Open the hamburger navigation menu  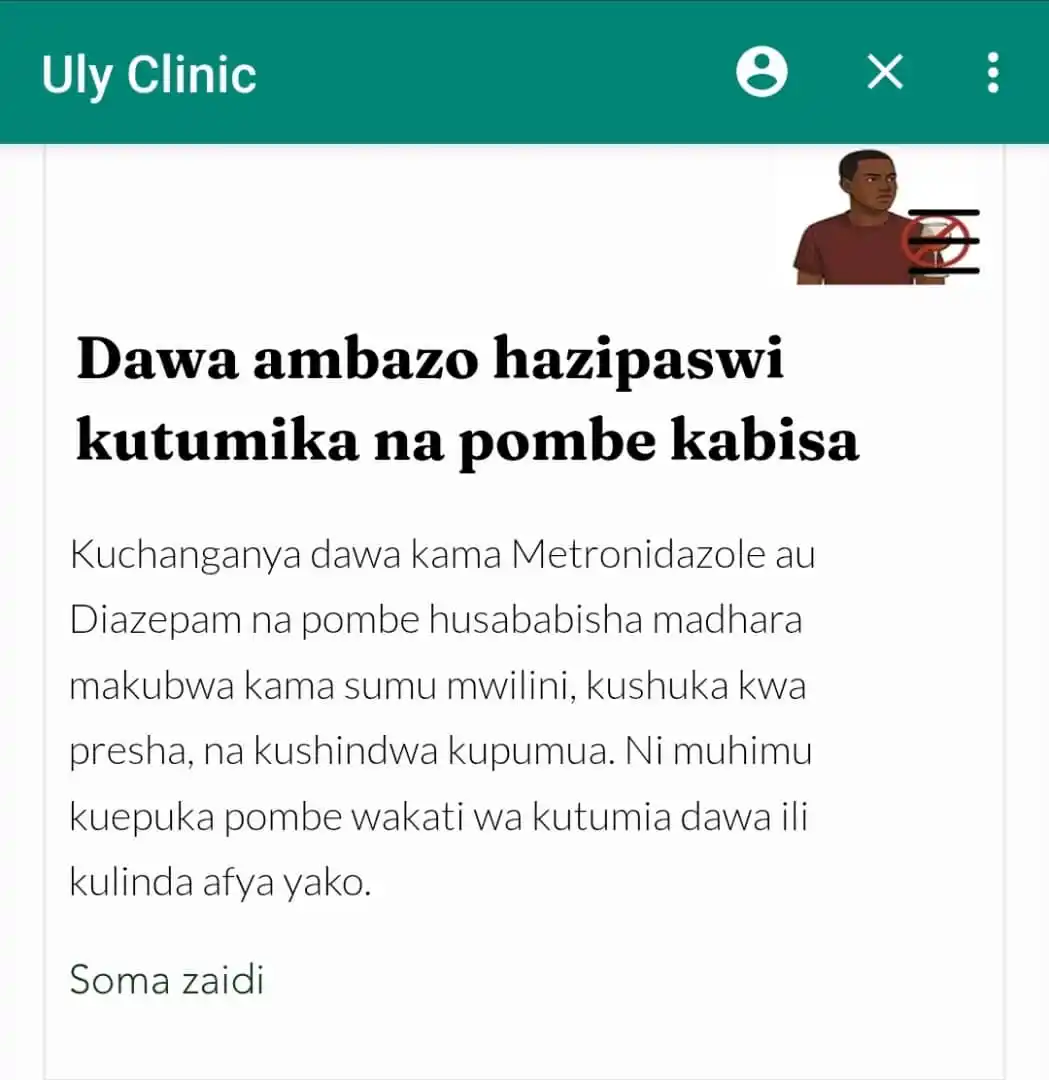[943, 241]
